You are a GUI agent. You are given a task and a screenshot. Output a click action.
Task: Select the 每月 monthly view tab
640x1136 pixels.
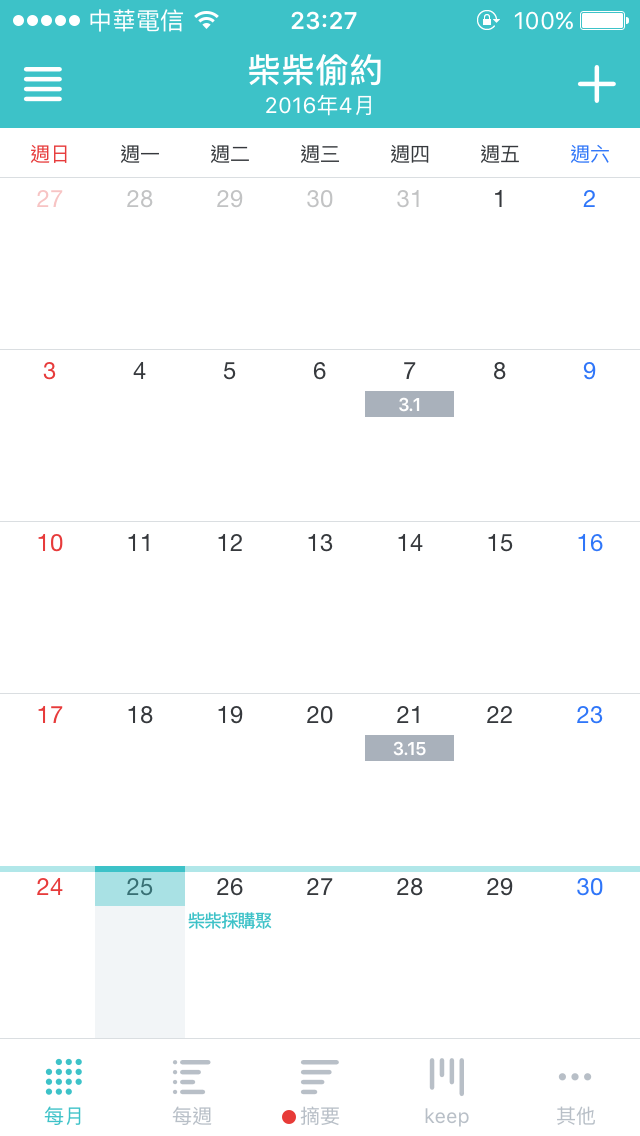pyautogui.click(x=64, y=1091)
